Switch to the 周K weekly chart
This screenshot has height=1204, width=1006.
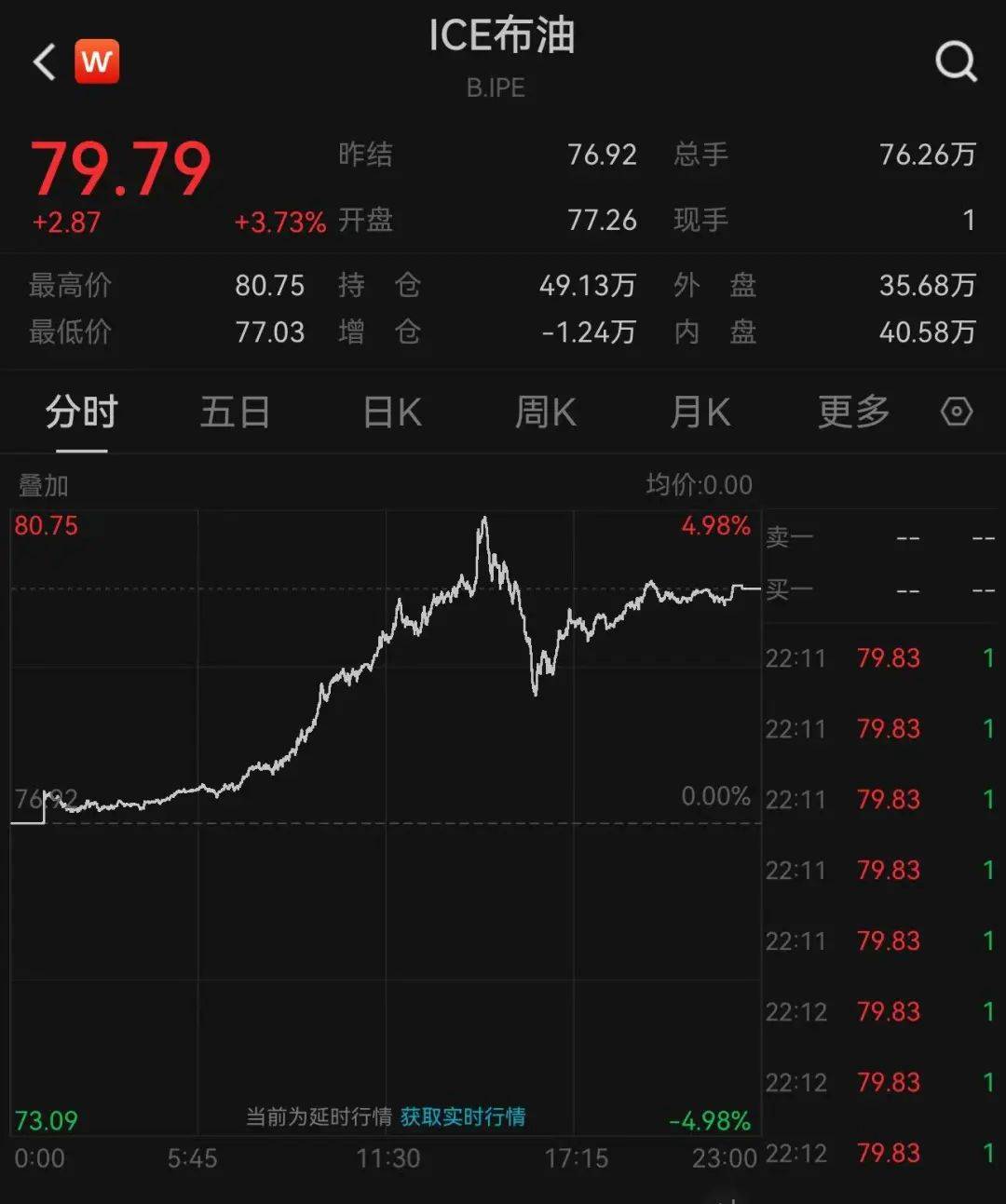546,412
